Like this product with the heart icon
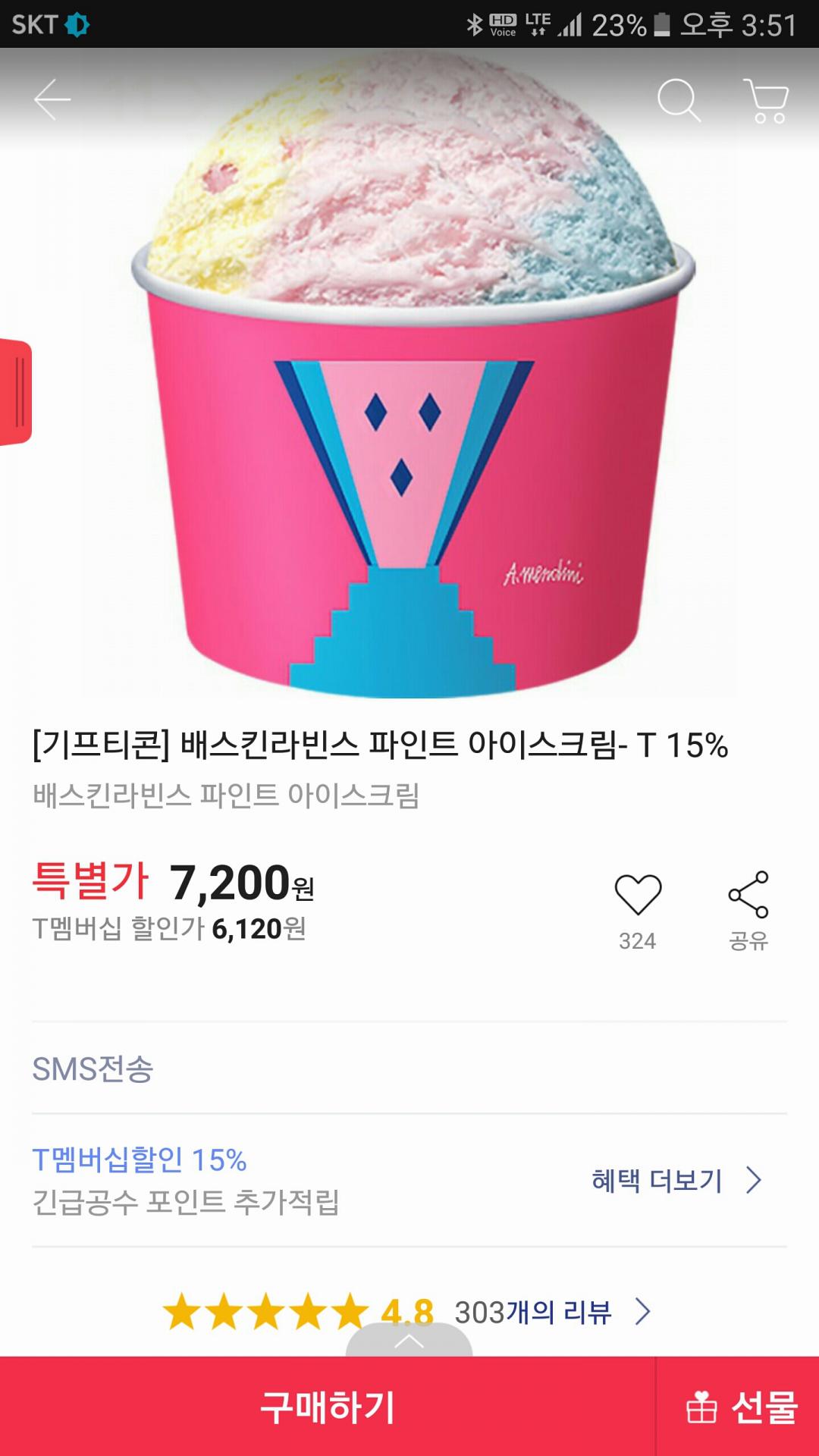 pos(638,896)
